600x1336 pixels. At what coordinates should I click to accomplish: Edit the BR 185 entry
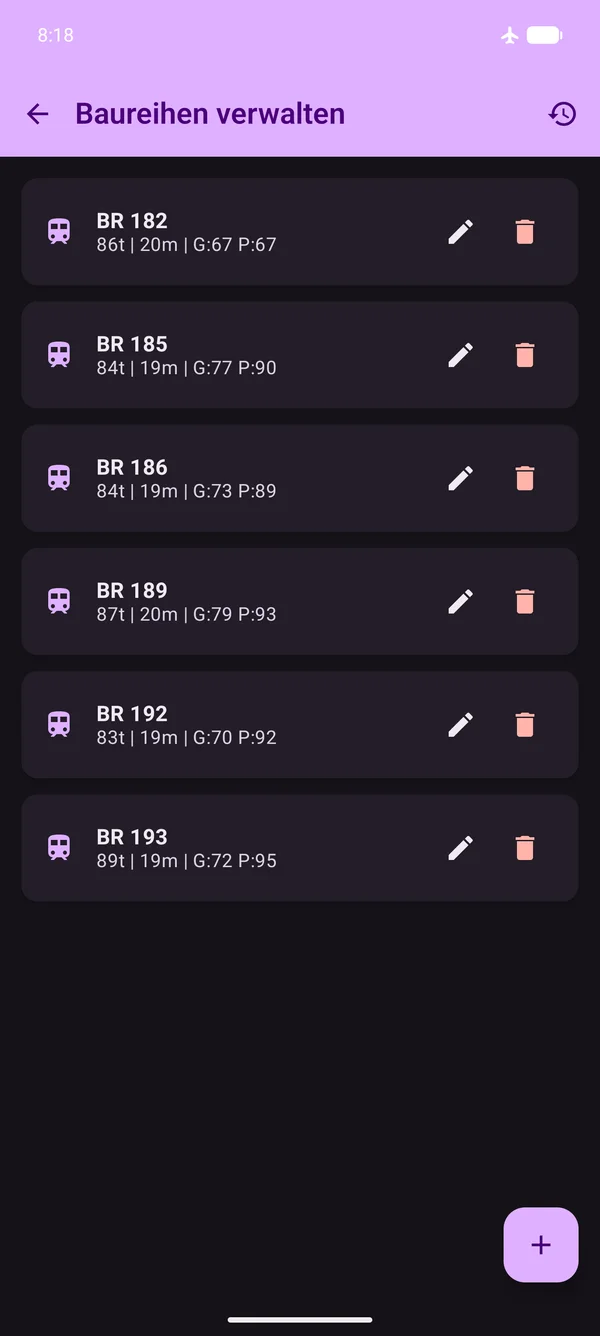[460, 355]
